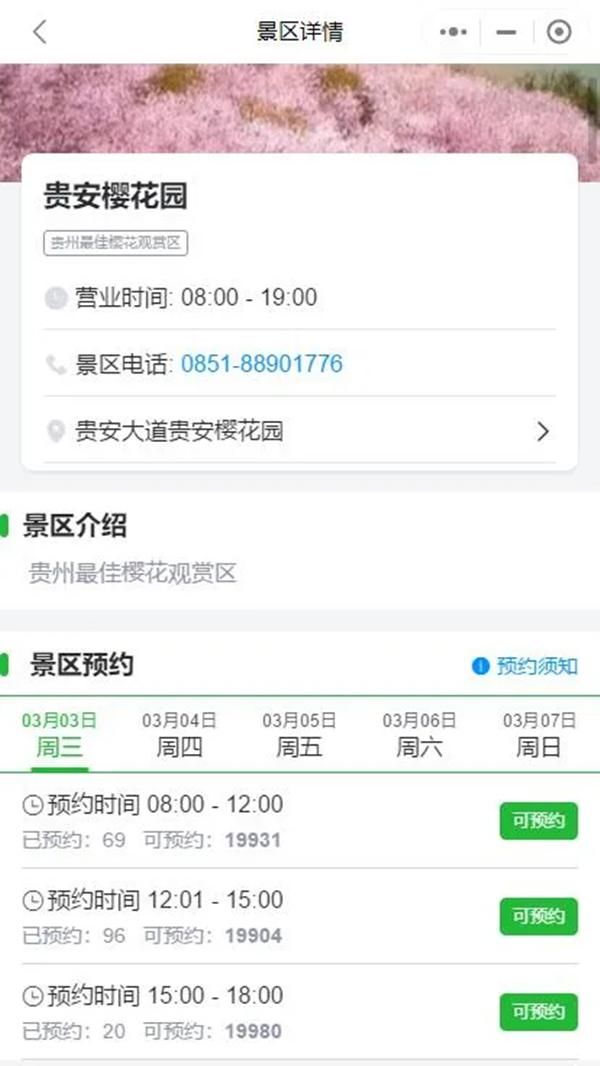Open the address row 贵安大道贵安樱花园
Screen dimensions: 600x1066
click(300, 431)
